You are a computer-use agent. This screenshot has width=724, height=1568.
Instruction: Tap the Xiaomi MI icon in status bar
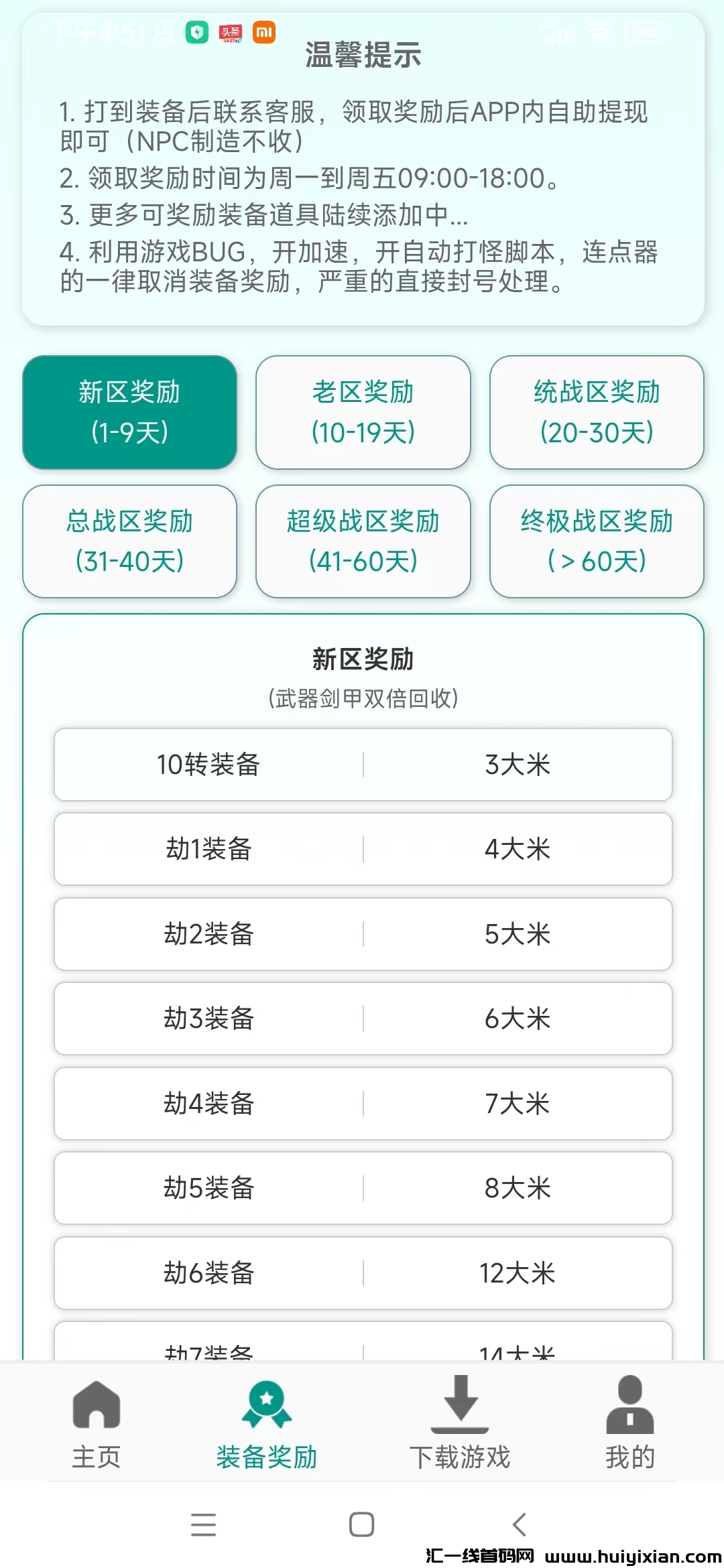click(x=265, y=32)
